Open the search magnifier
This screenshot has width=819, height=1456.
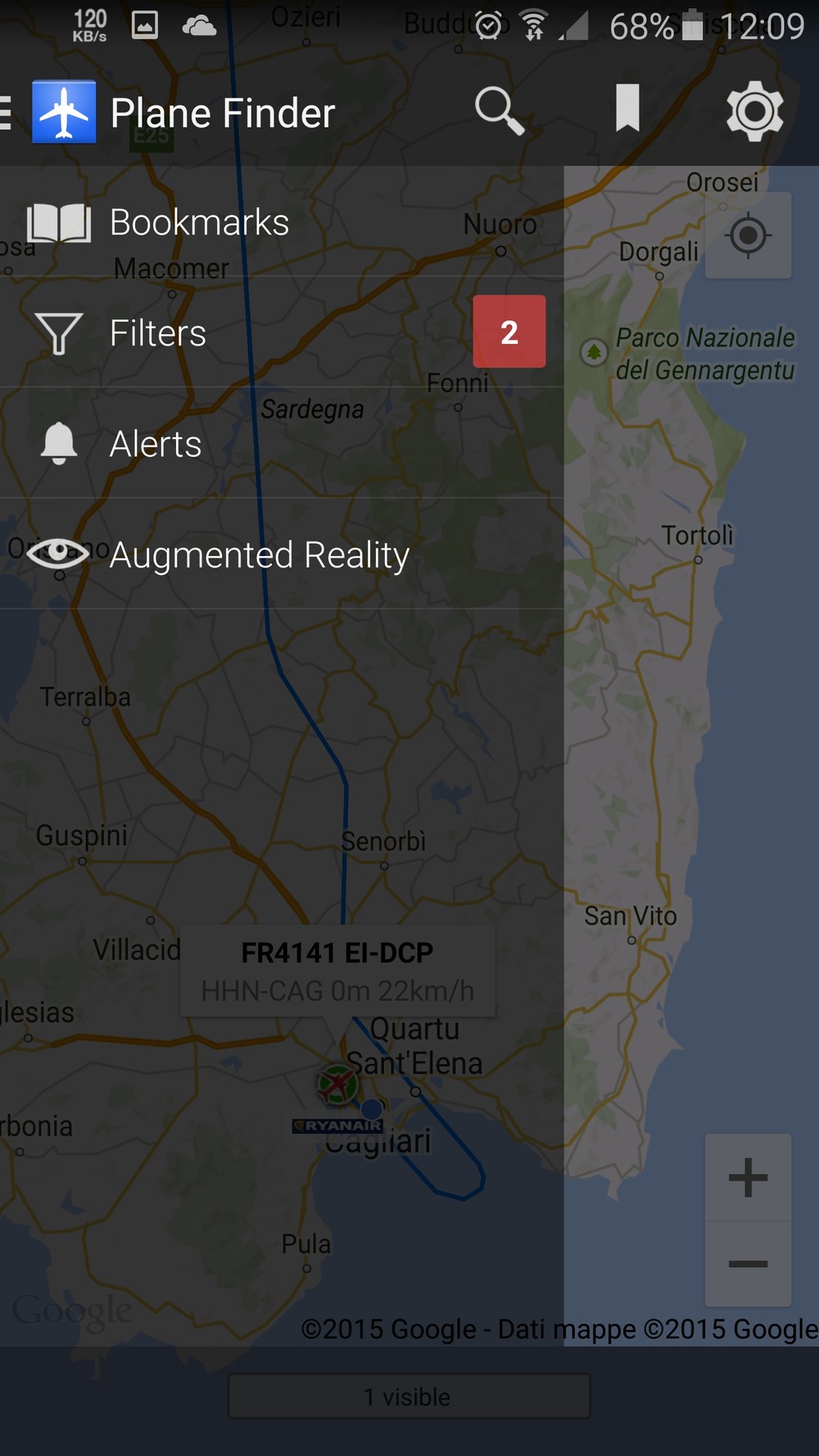pyautogui.click(x=499, y=111)
